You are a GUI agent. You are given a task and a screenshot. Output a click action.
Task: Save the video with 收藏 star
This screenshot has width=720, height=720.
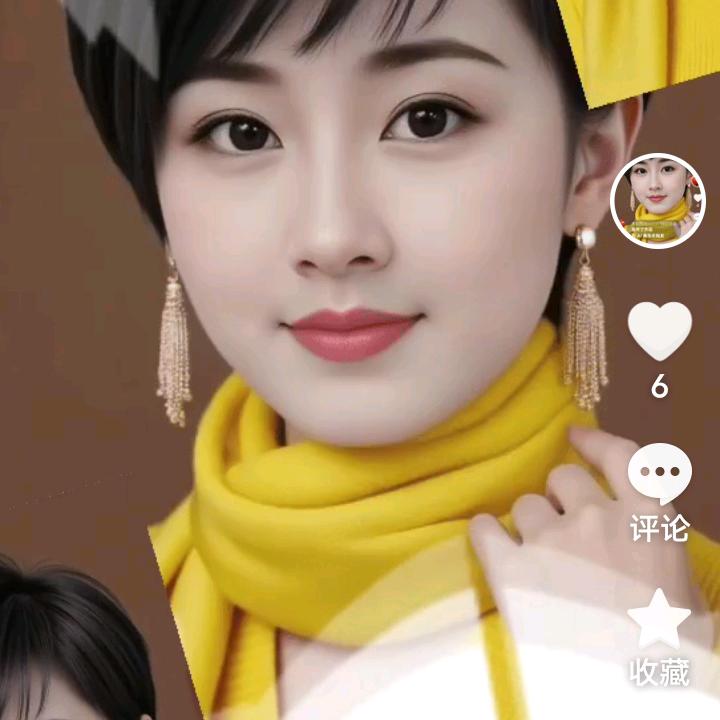(659, 620)
